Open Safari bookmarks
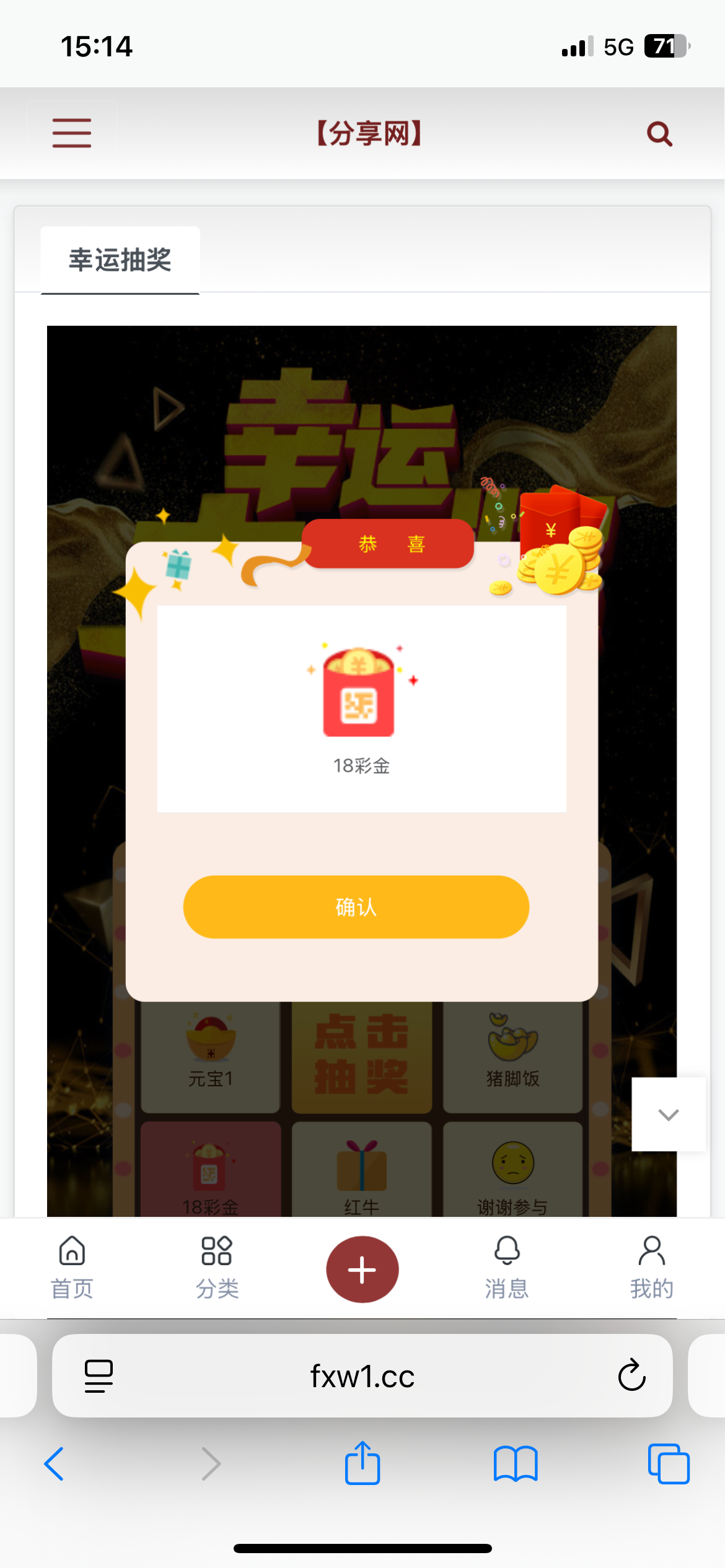725x1568 pixels. pyautogui.click(x=516, y=1464)
